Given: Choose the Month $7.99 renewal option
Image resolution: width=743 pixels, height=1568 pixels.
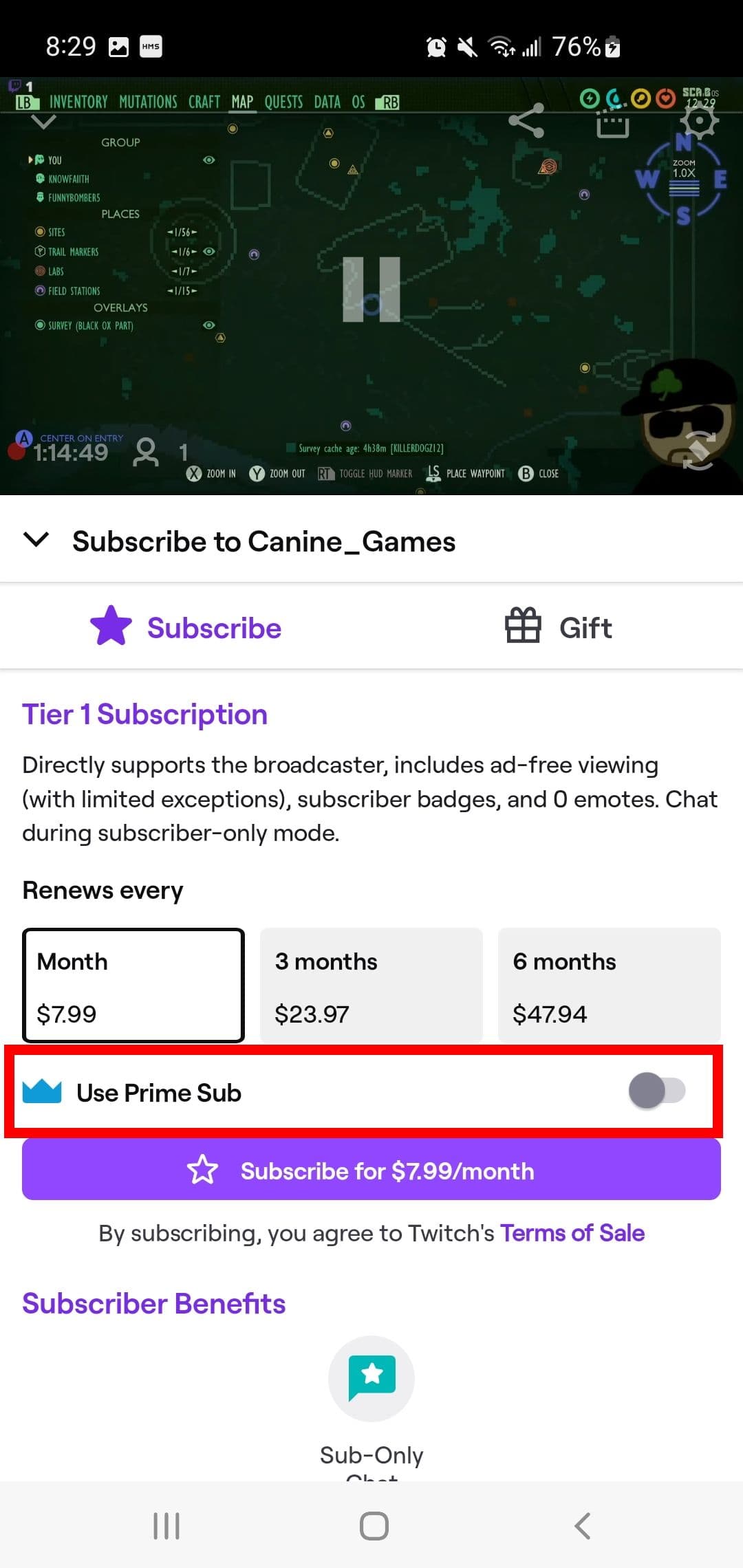Looking at the screenshot, I should [x=133, y=986].
